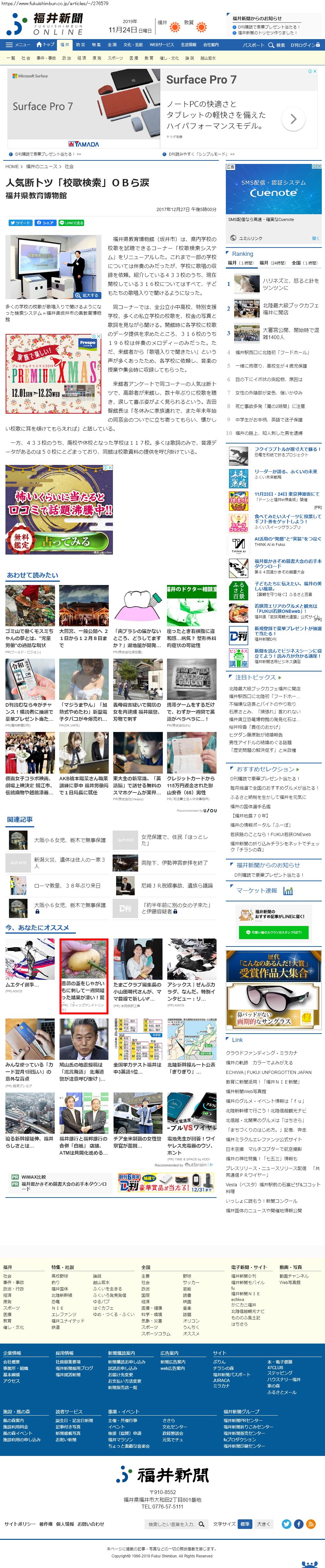
Task: Switch to the 防災 section
Action: click(80, 45)
